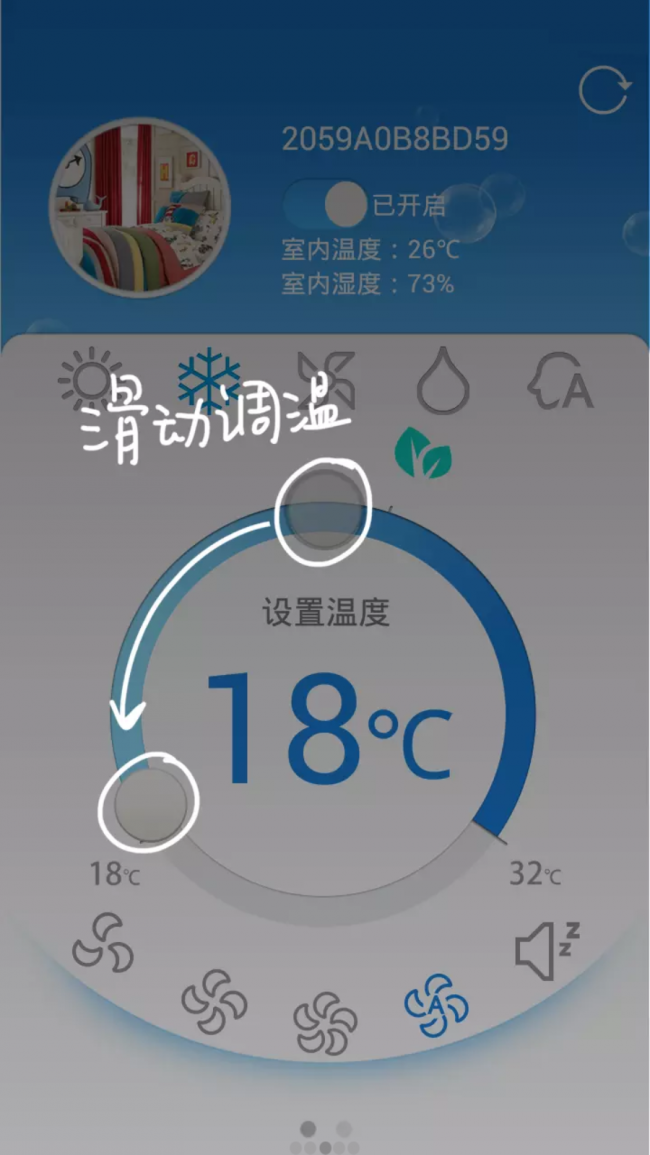
Task: Refresh the device status
Action: (604, 91)
